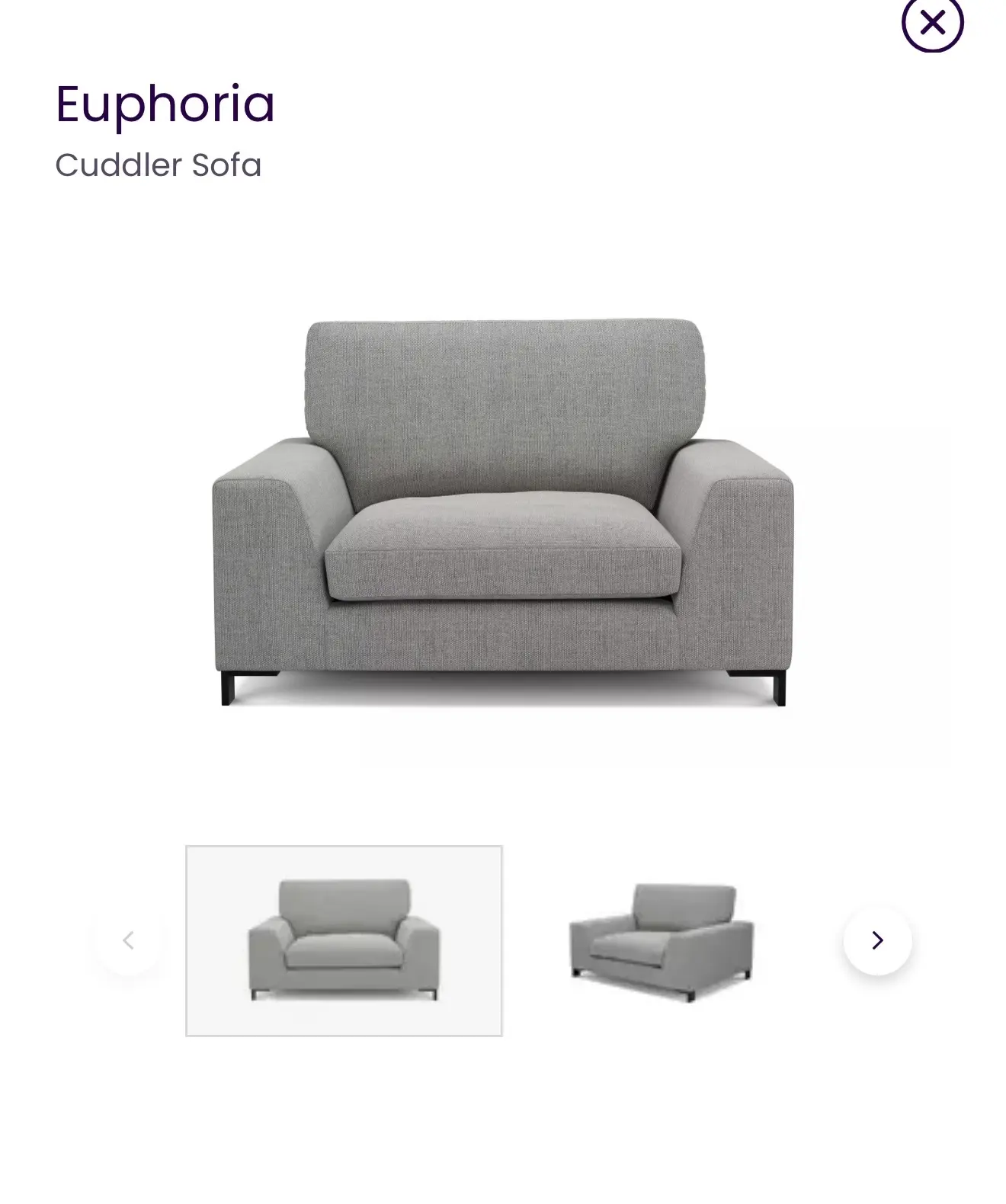Close the Euphoria sofa image viewer

click(932, 23)
